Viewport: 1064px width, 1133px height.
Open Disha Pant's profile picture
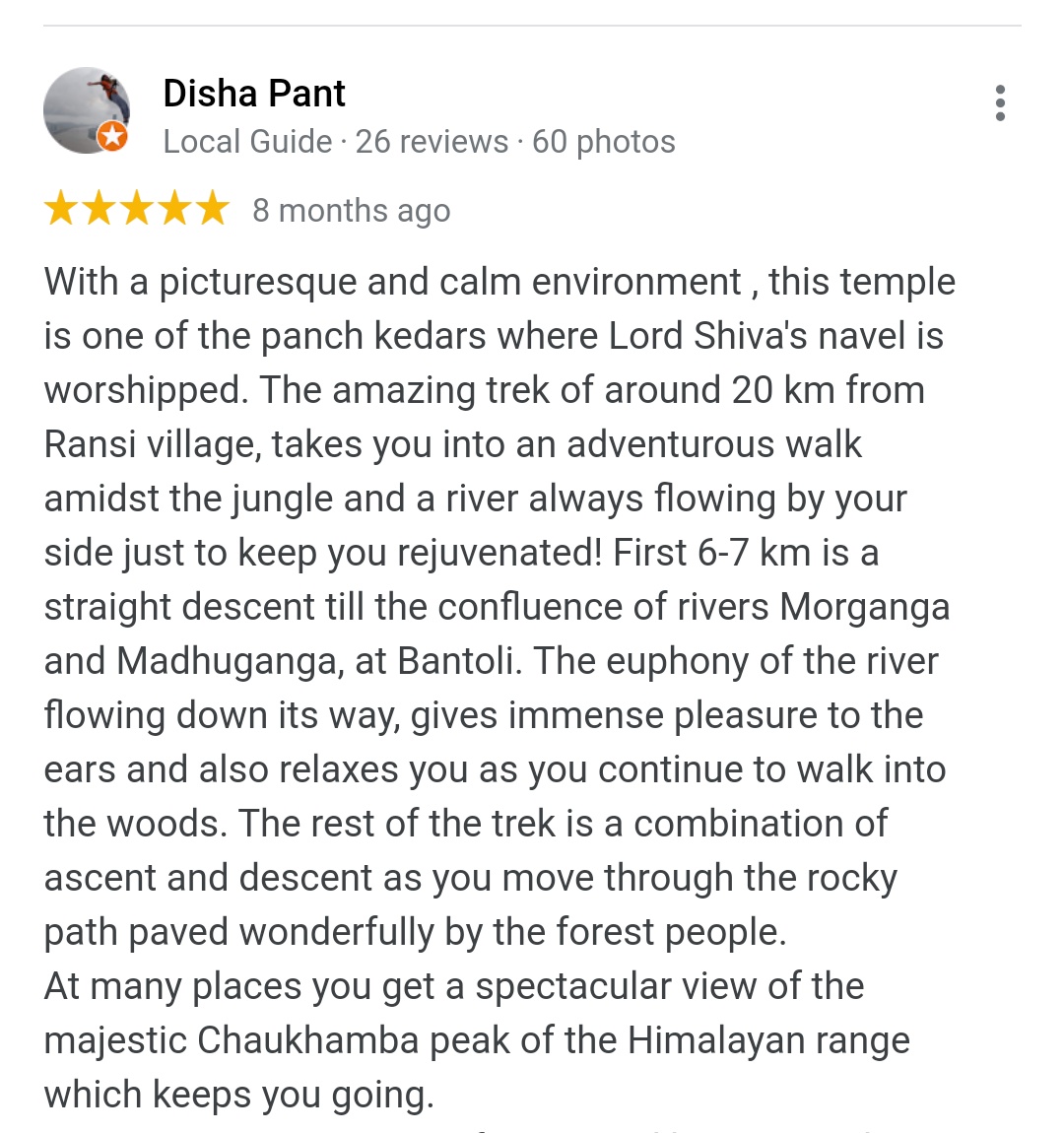[87, 110]
